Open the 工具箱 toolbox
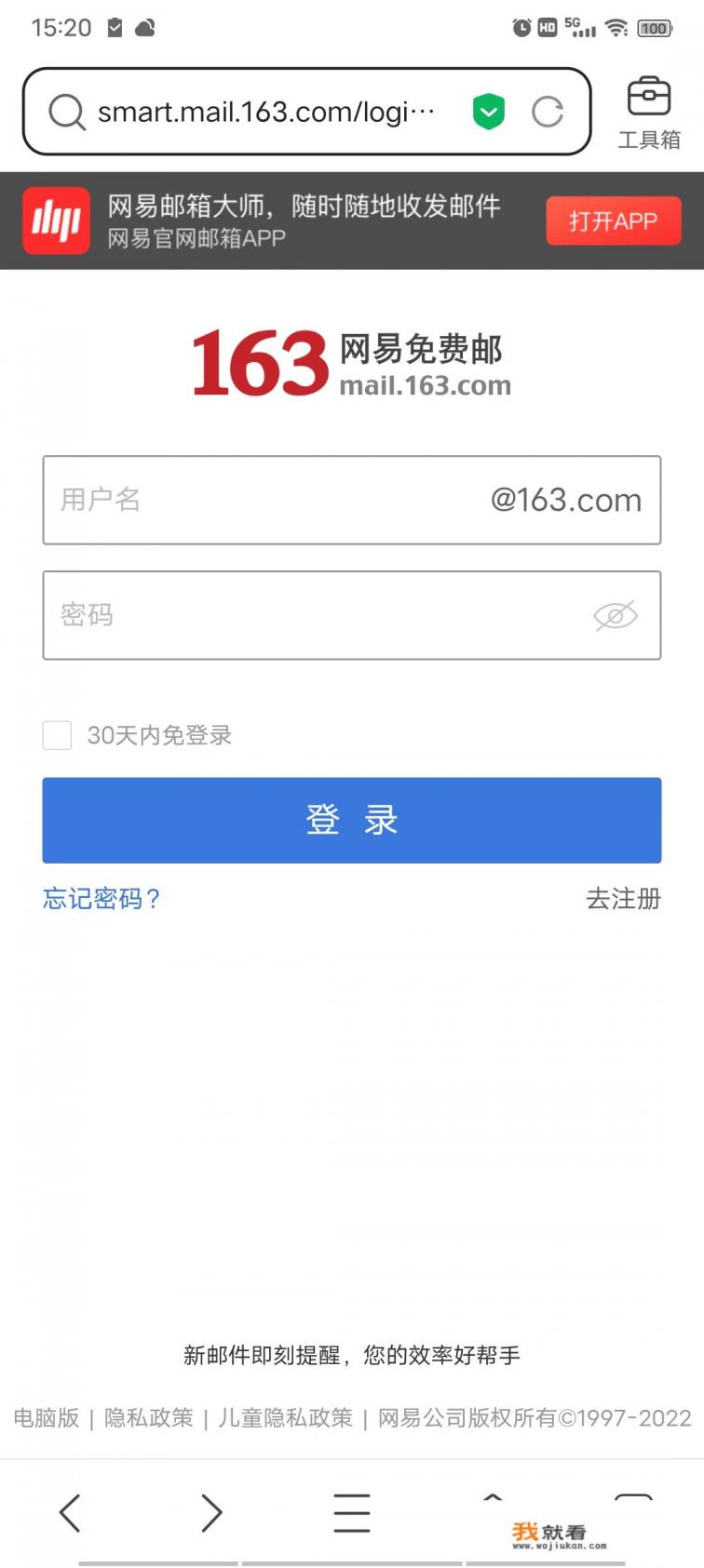This screenshot has height=1568, width=704. pos(649,114)
